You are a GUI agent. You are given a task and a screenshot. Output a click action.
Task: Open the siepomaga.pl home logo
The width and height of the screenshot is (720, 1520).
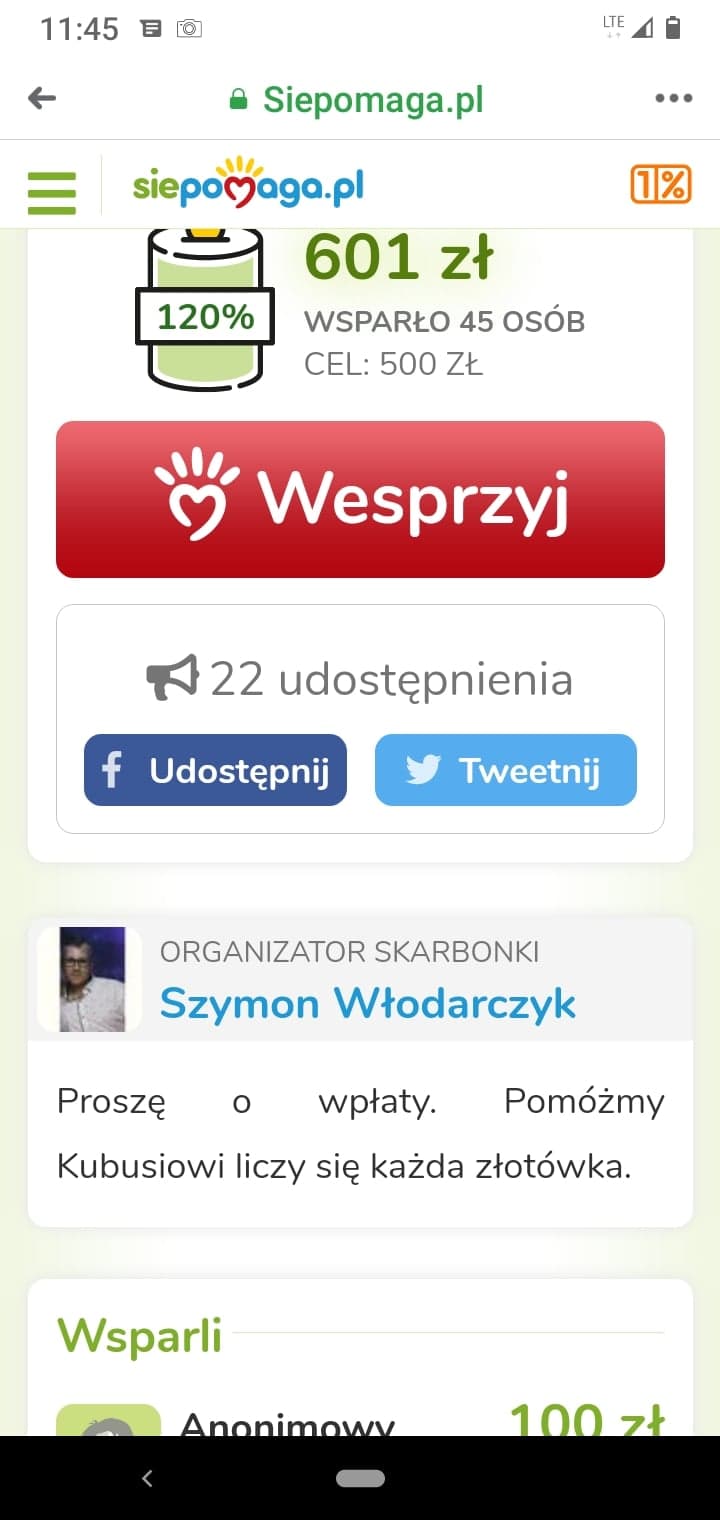(248, 186)
